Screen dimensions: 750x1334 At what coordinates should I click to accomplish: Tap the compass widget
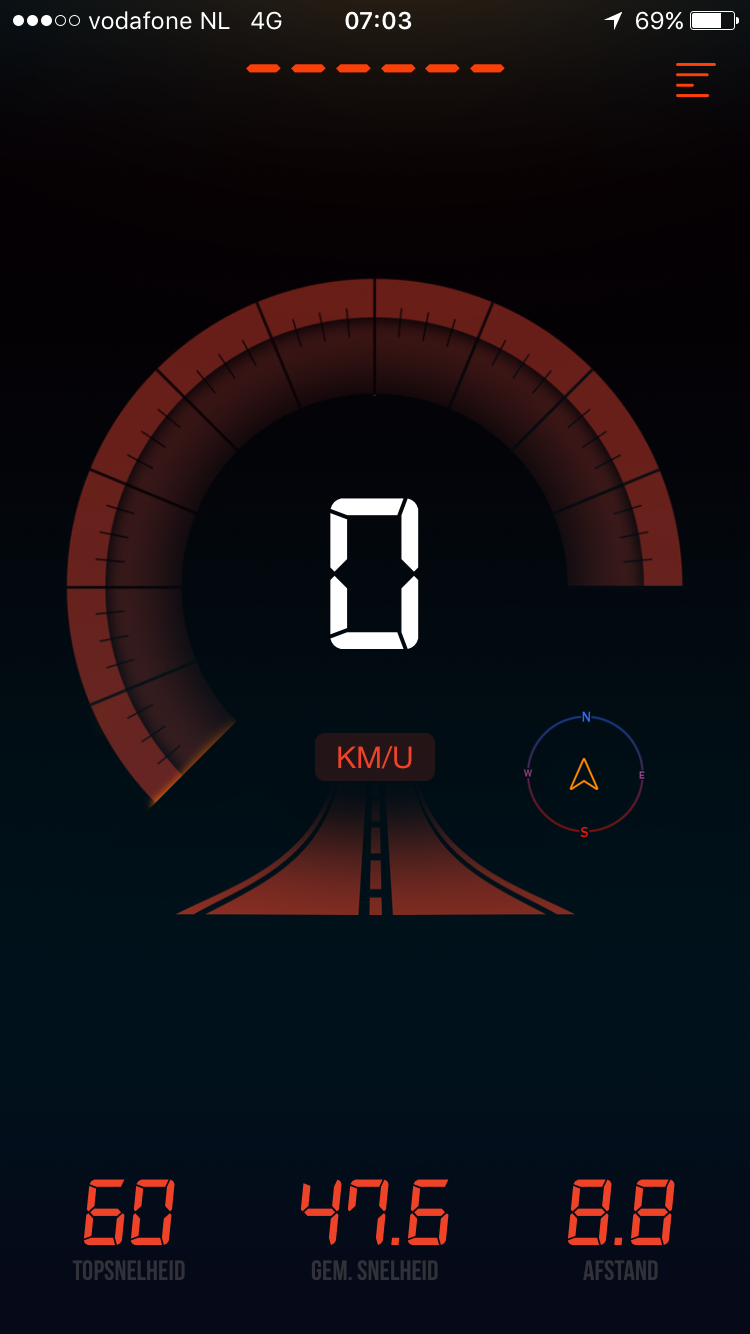point(585,775)
